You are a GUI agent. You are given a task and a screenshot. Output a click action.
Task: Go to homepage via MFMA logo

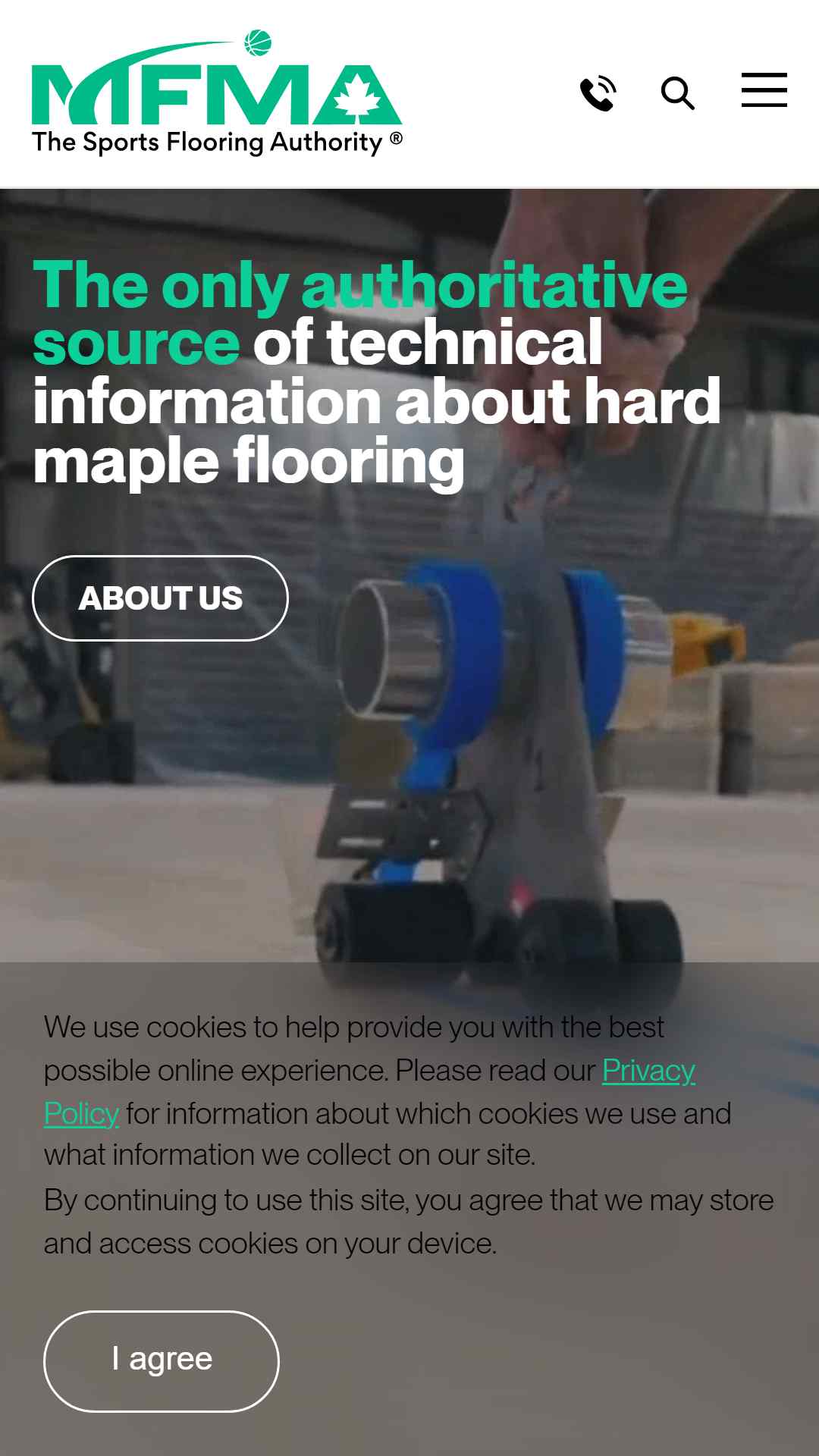(x=217, y=93)
